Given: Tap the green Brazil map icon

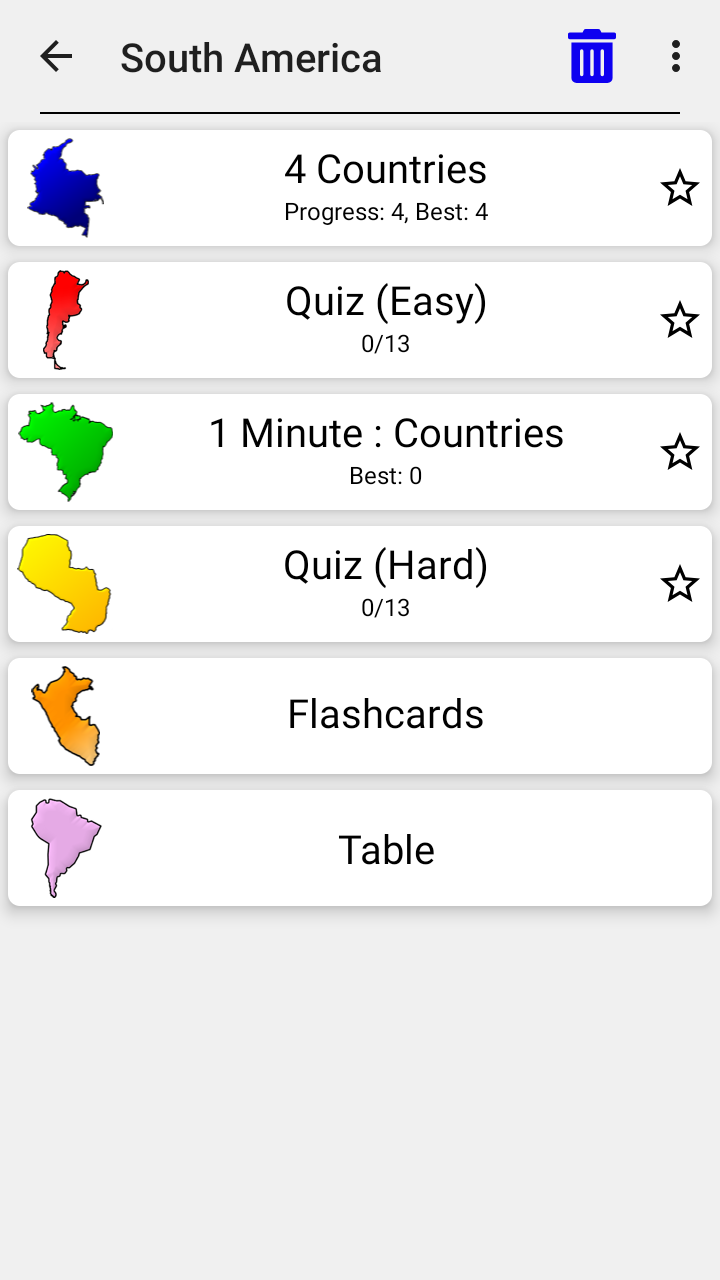Looking at the screenshot, I should pyautogui.click(x=65, y=451).
